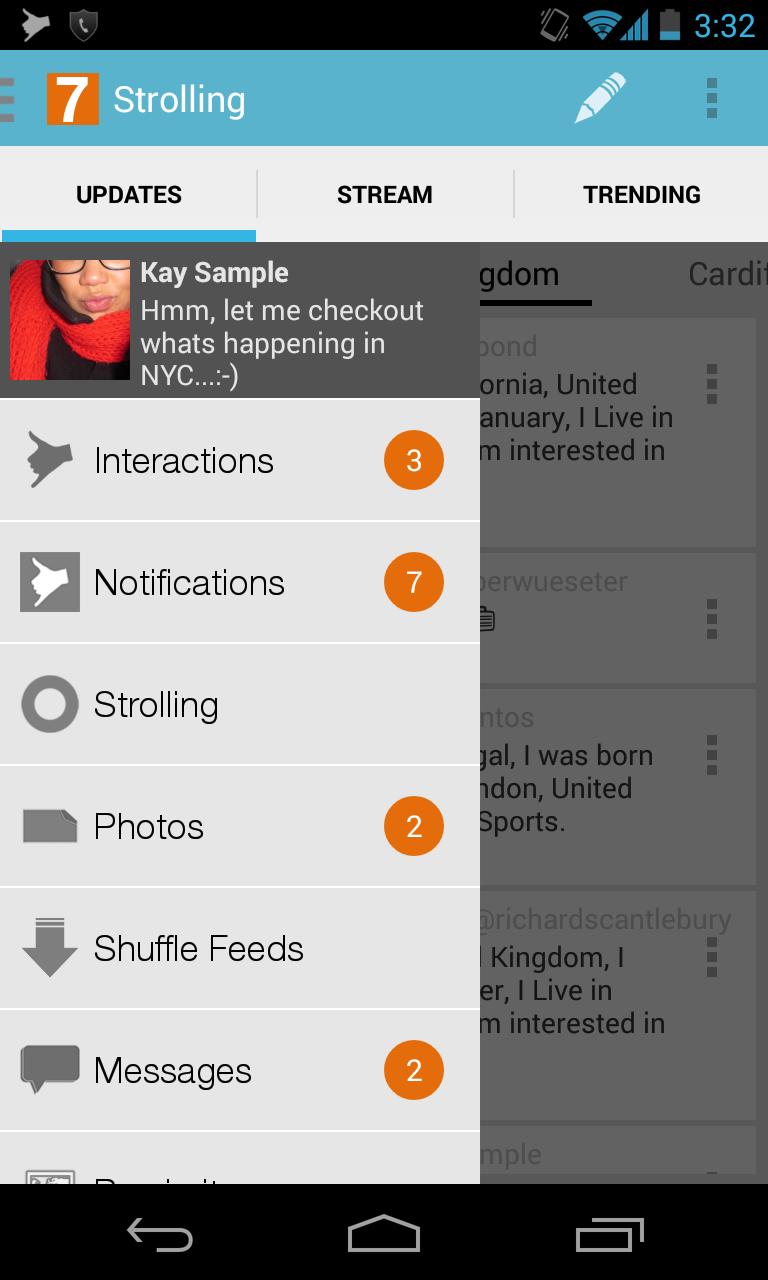
Task: Switch to the Stream tab
Action: tap(385, 195)
